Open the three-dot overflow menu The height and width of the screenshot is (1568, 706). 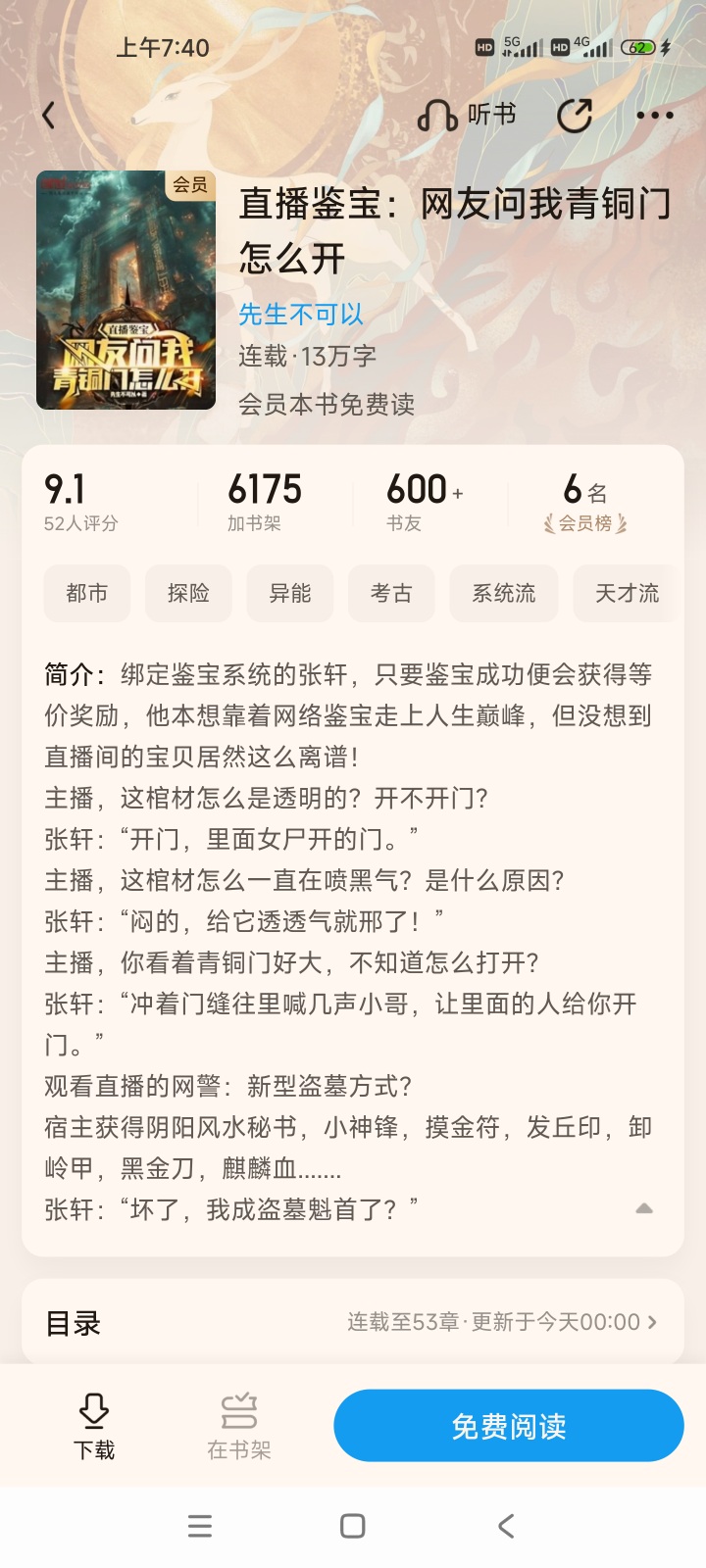pyautogui.click(x=654, y=116)
